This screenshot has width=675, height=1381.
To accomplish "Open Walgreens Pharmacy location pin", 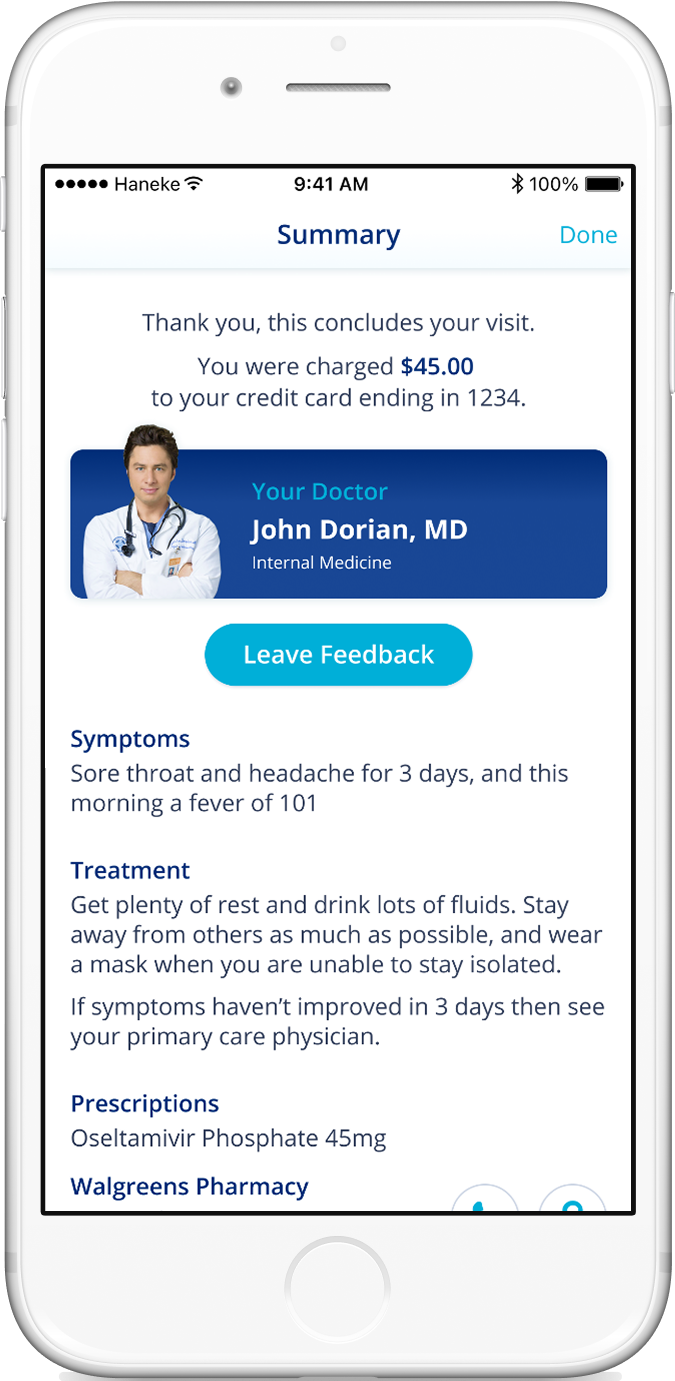I will tap(572, 1200).
